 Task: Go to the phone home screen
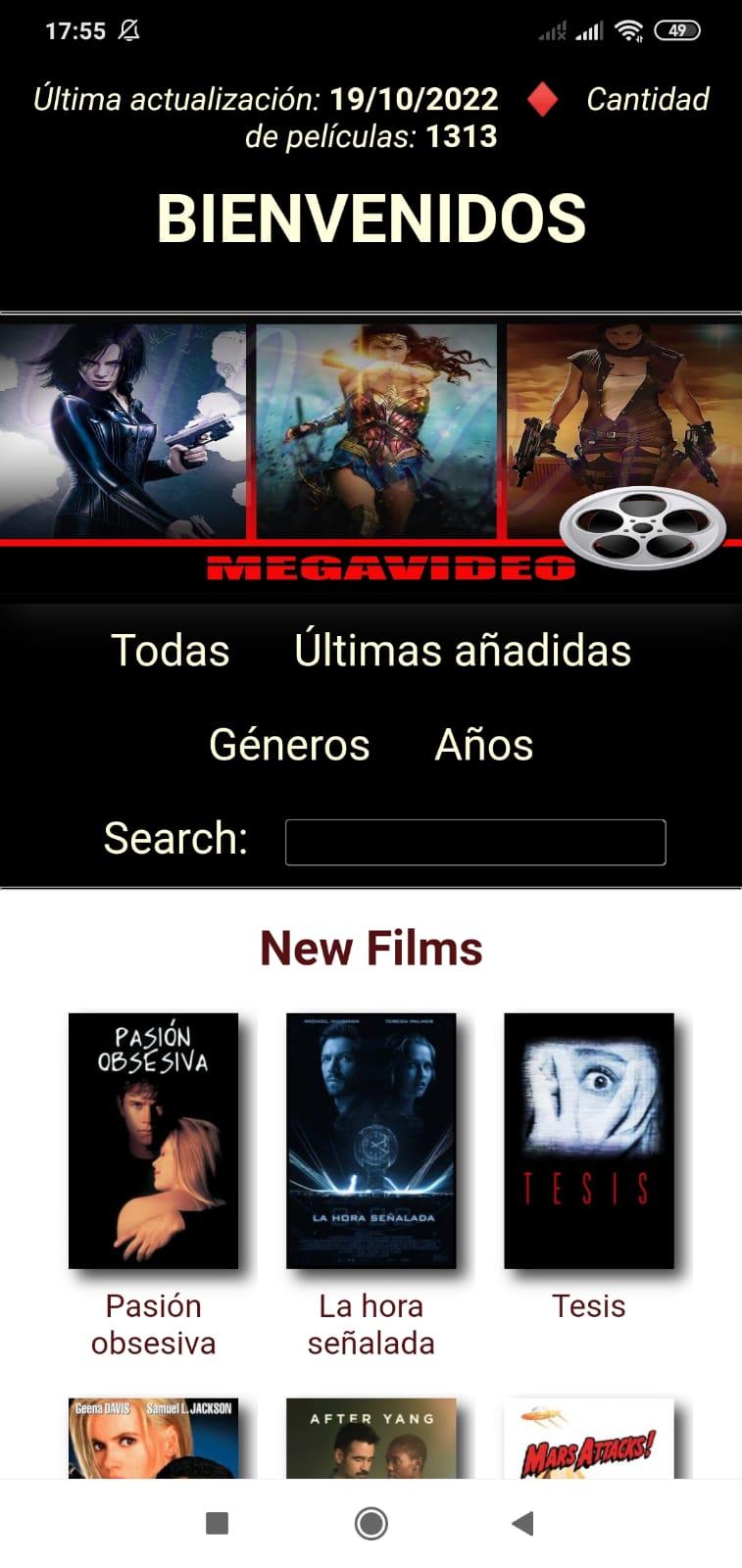point(371,1523)
